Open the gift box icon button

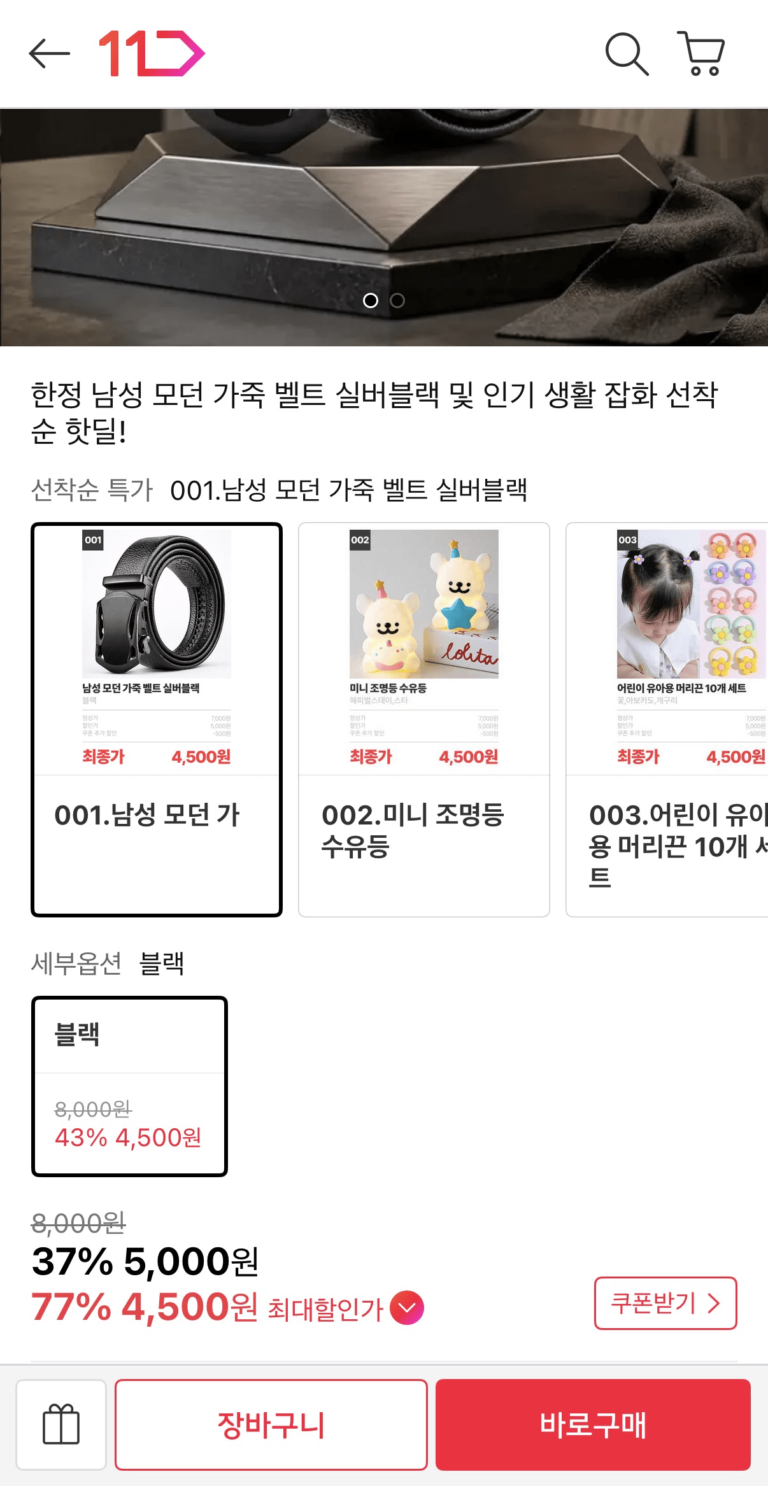pyautogui.click(x=61, y=1425)
